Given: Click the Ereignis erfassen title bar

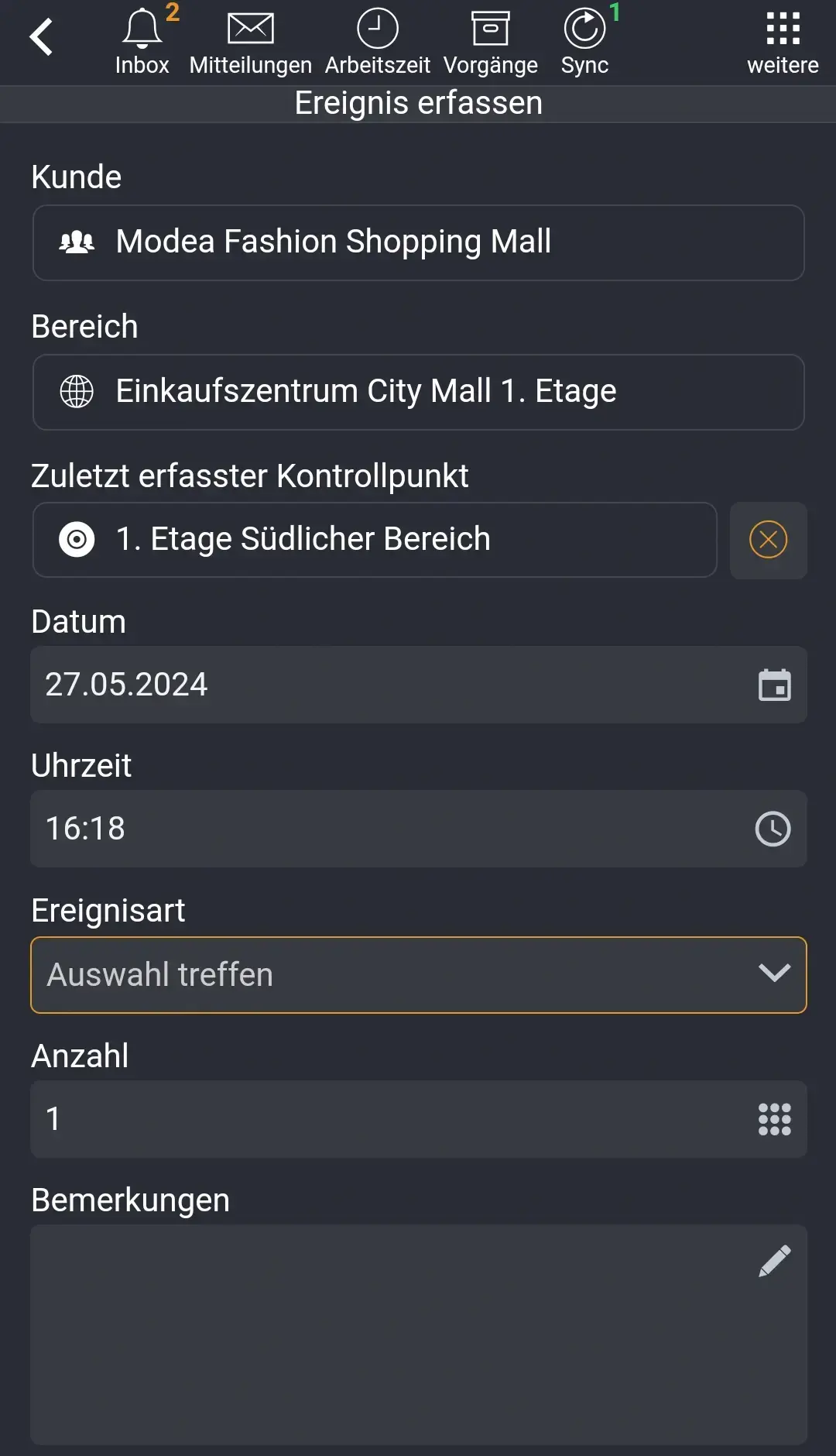Looking at the screenshot, I should [x=417, y=102].
